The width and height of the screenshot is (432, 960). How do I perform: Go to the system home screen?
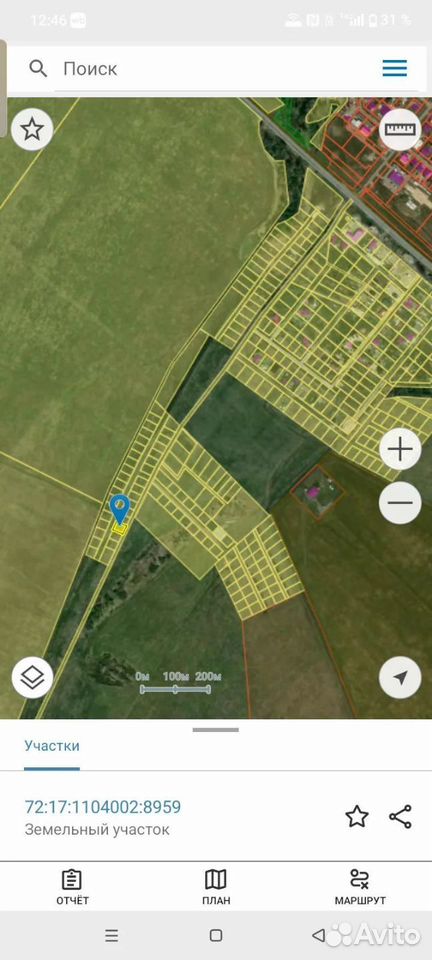216,935
